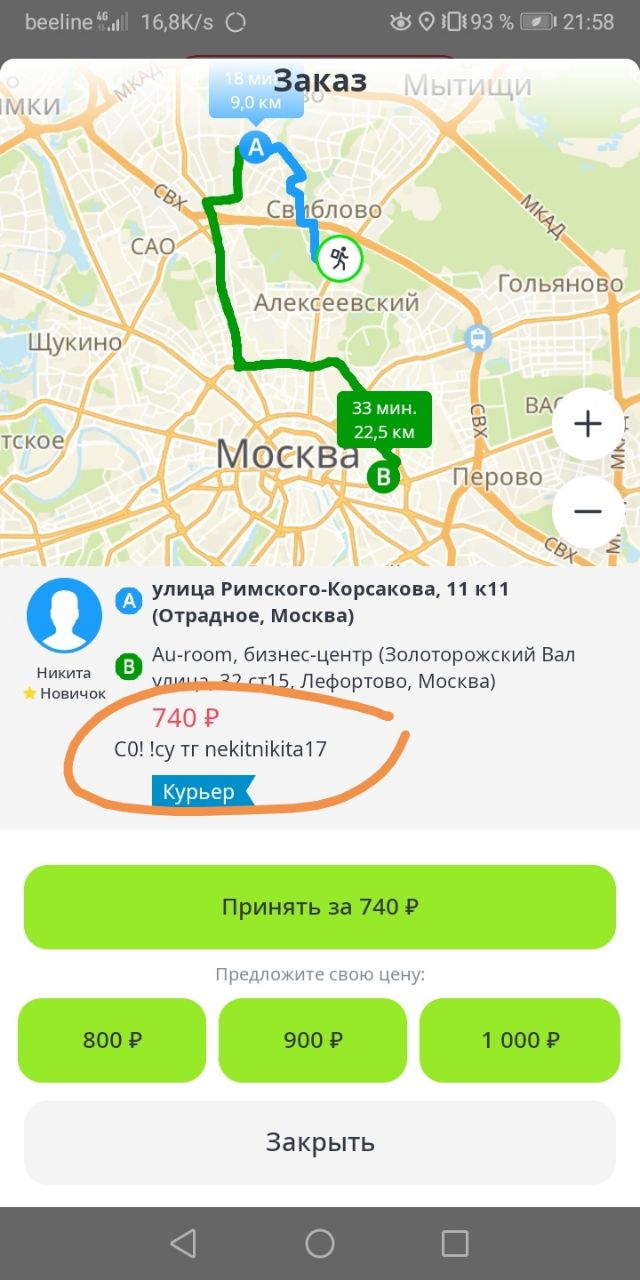Zoom out on the map
Image resolution: width=640 pixels, height=1280 pixels.
tap(587, 511)
